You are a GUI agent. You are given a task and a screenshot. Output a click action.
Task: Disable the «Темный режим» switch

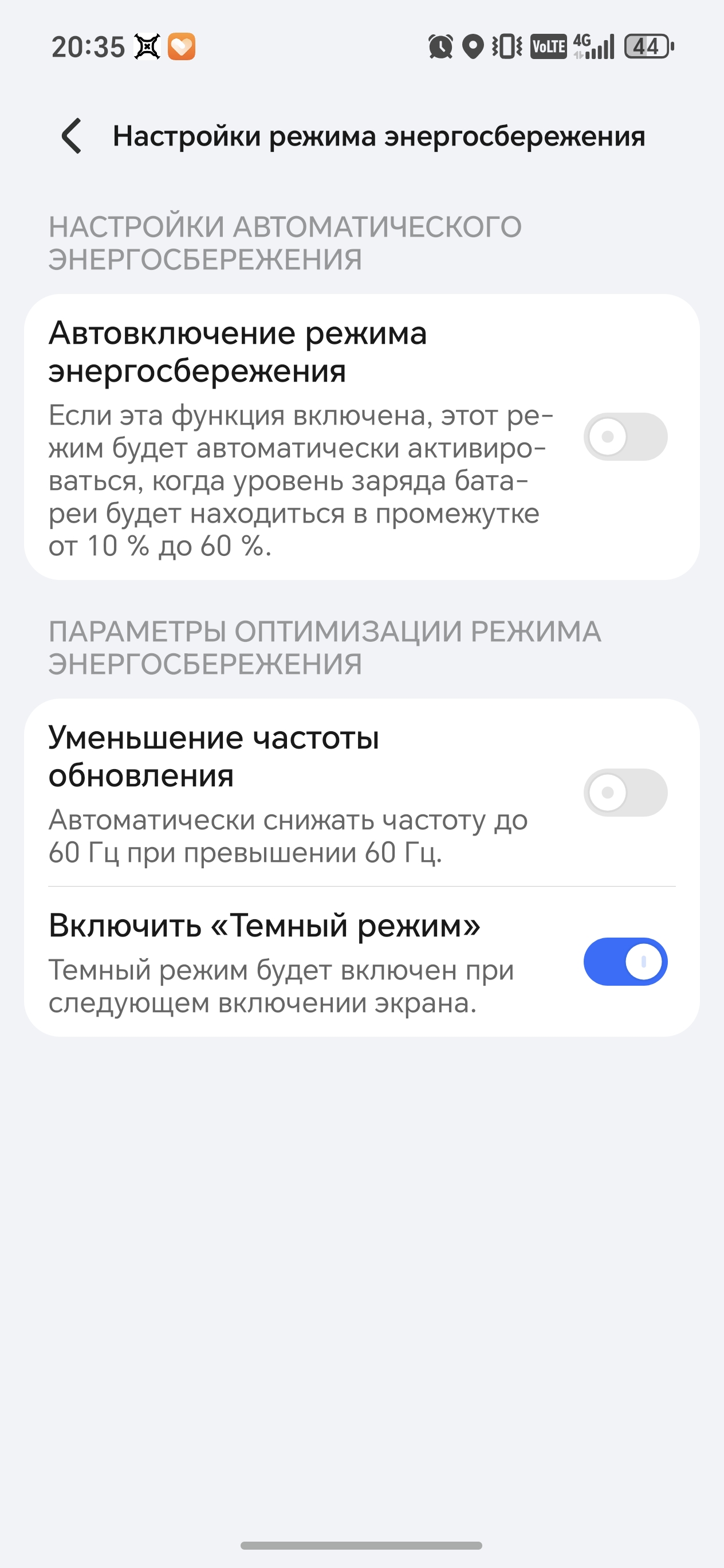625,961
